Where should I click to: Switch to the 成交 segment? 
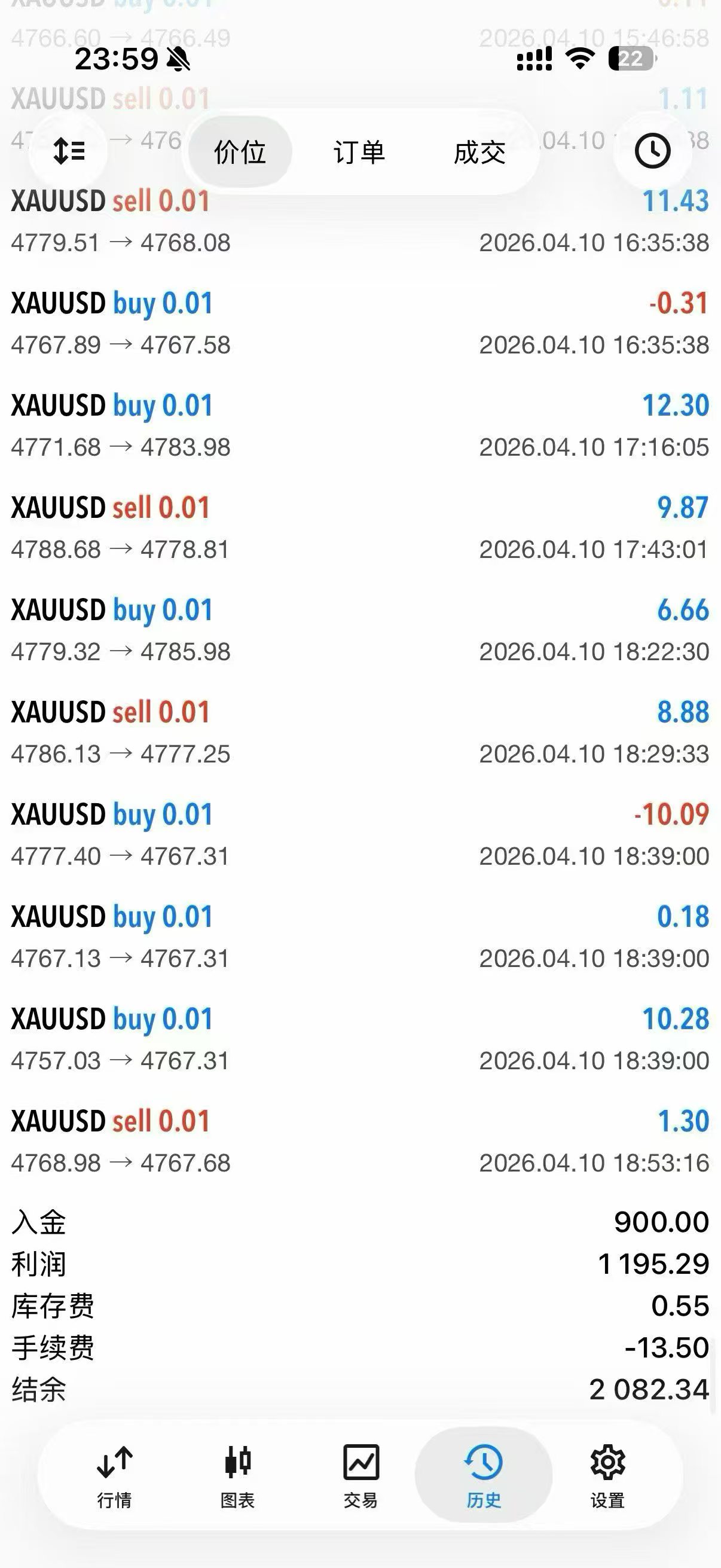click(x=479, y=152)
